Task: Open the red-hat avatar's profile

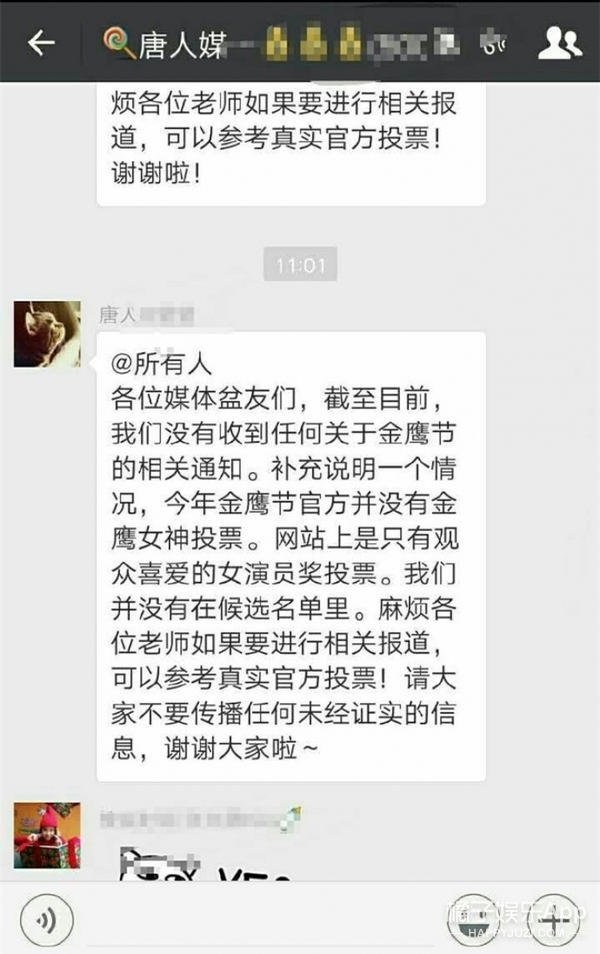Action: pyautogui.click(x=47, y=834)
